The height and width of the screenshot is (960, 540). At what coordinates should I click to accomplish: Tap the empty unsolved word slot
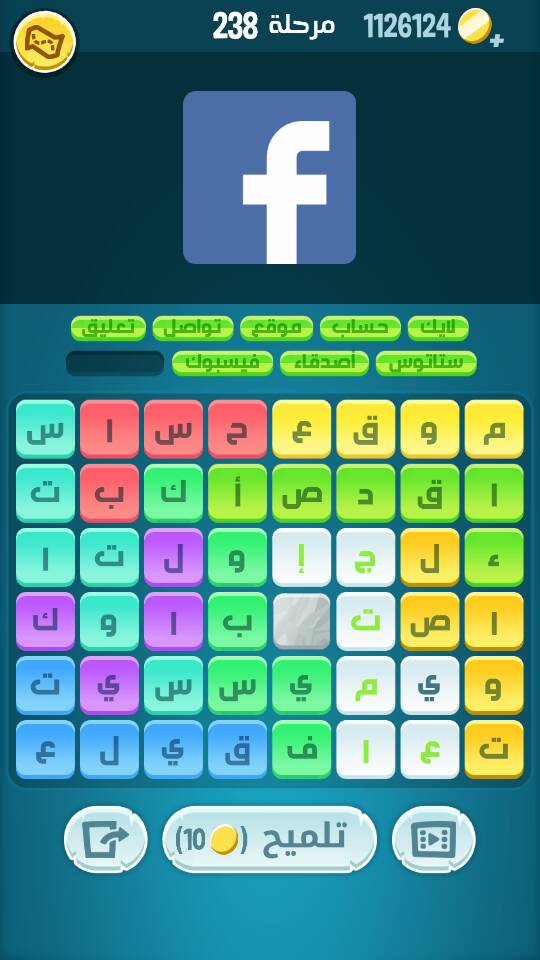(115, 362)
